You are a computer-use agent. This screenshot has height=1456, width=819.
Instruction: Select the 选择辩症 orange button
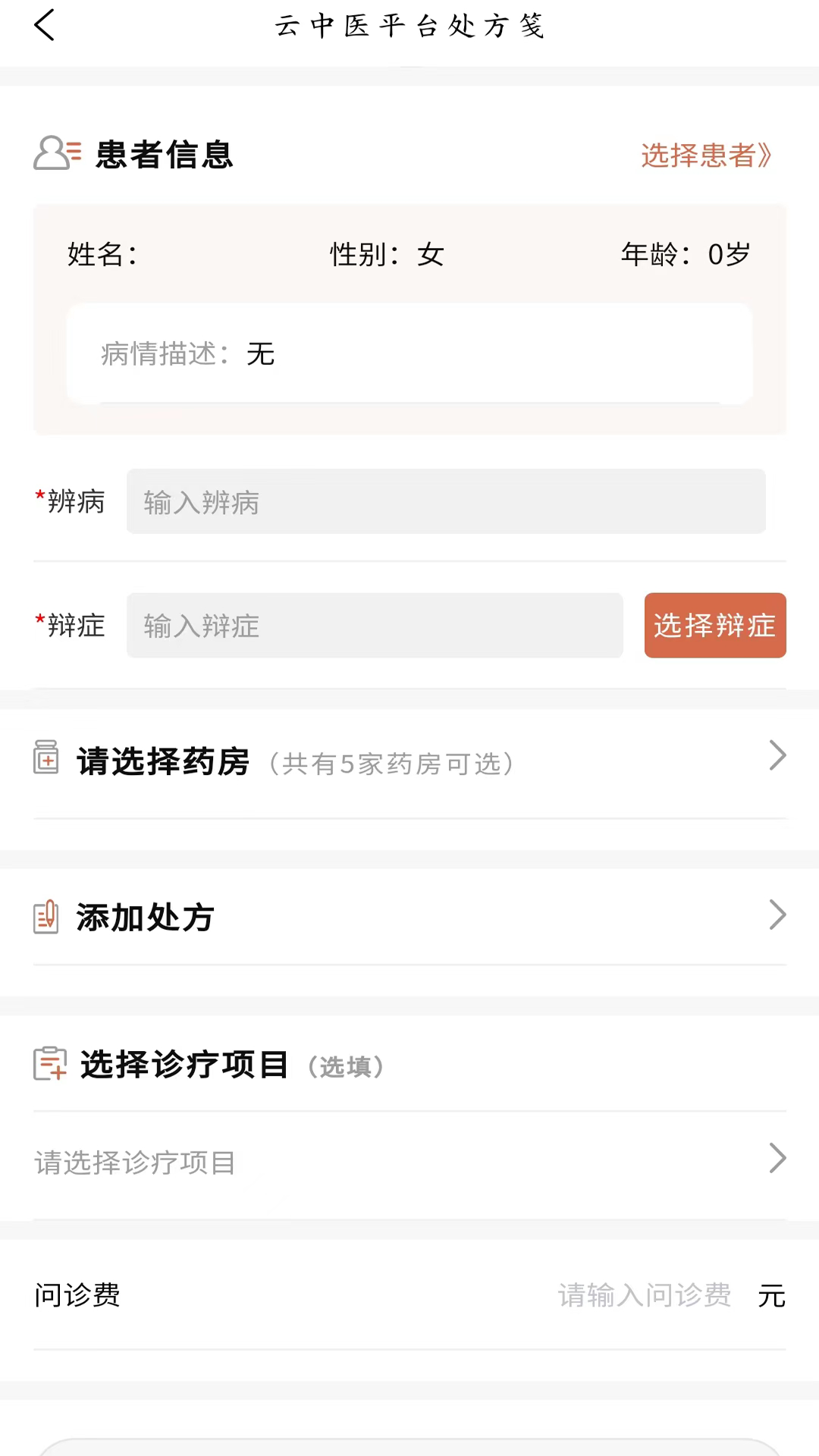(x=714, y=625)
